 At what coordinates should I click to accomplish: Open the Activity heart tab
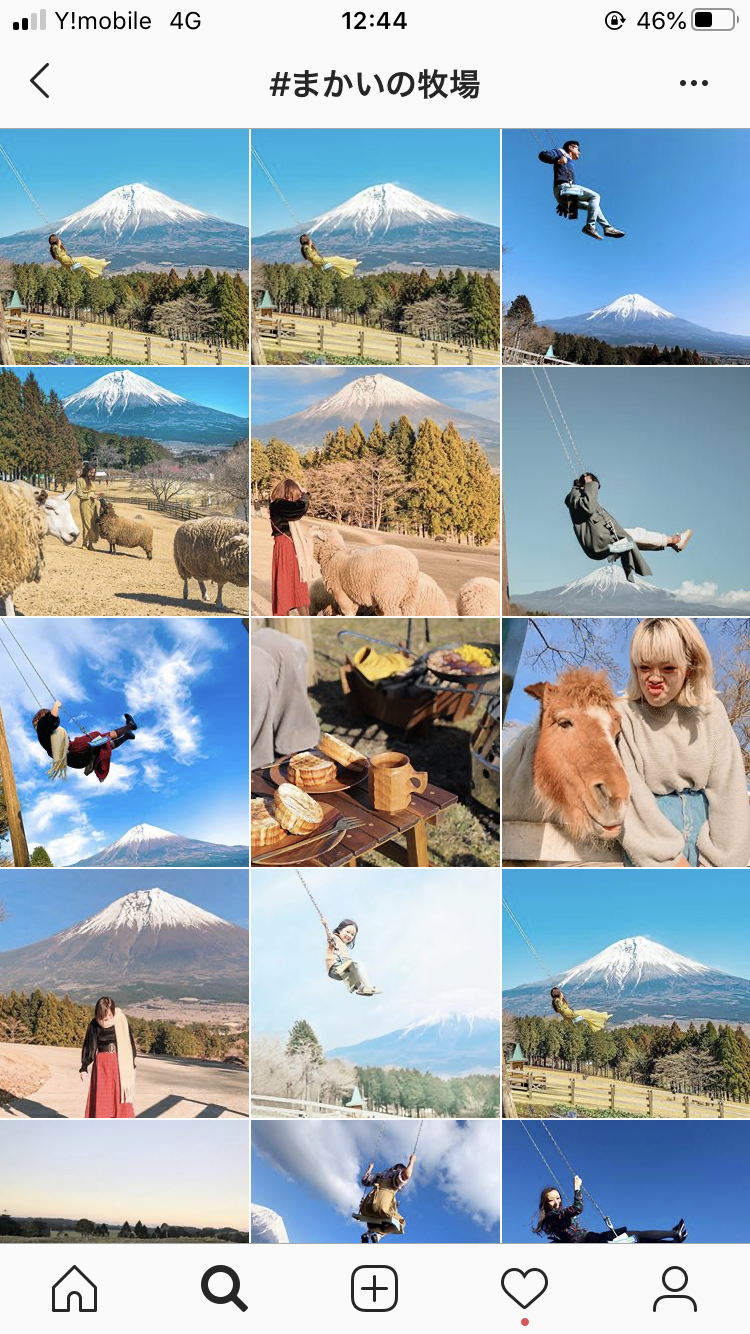524,1290
